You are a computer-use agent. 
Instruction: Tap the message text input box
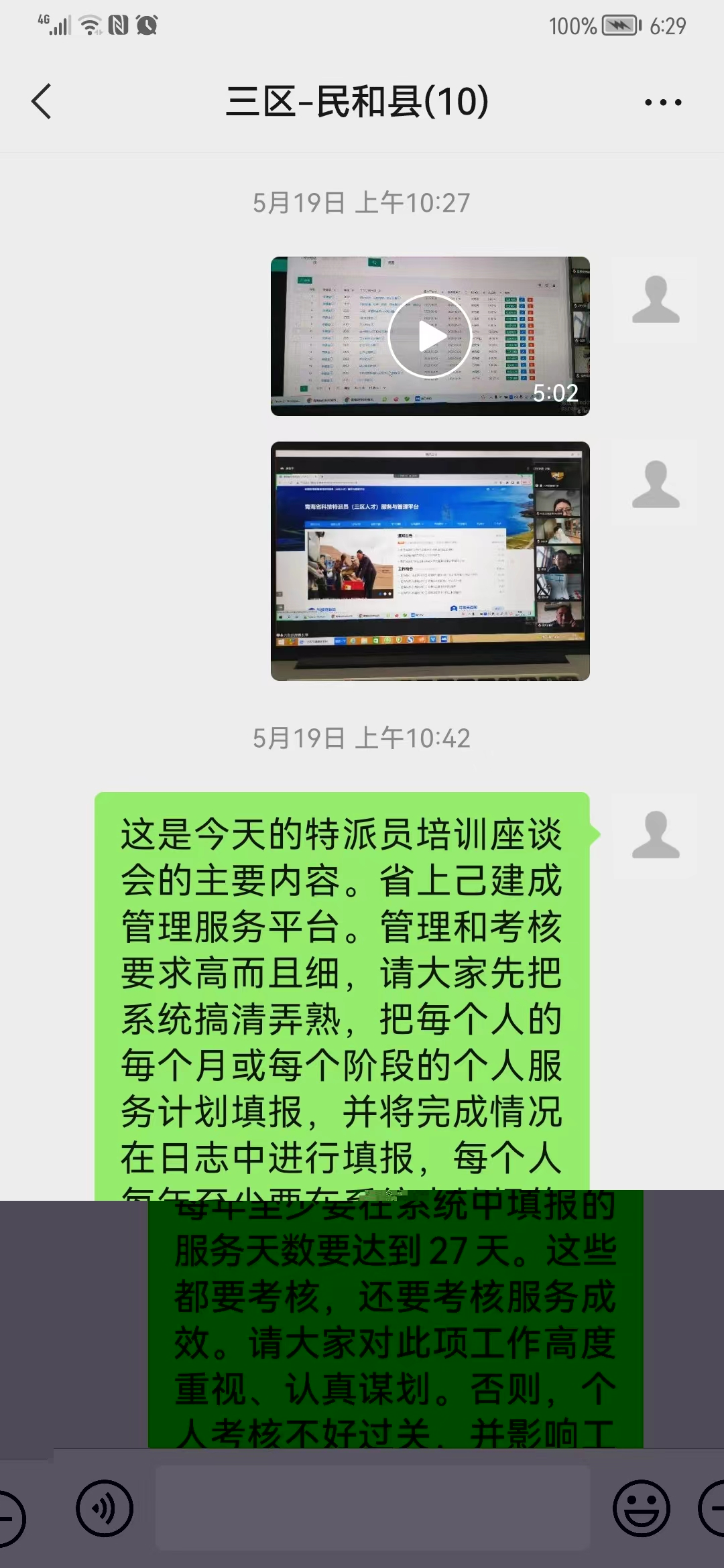tap(373, 1508)
